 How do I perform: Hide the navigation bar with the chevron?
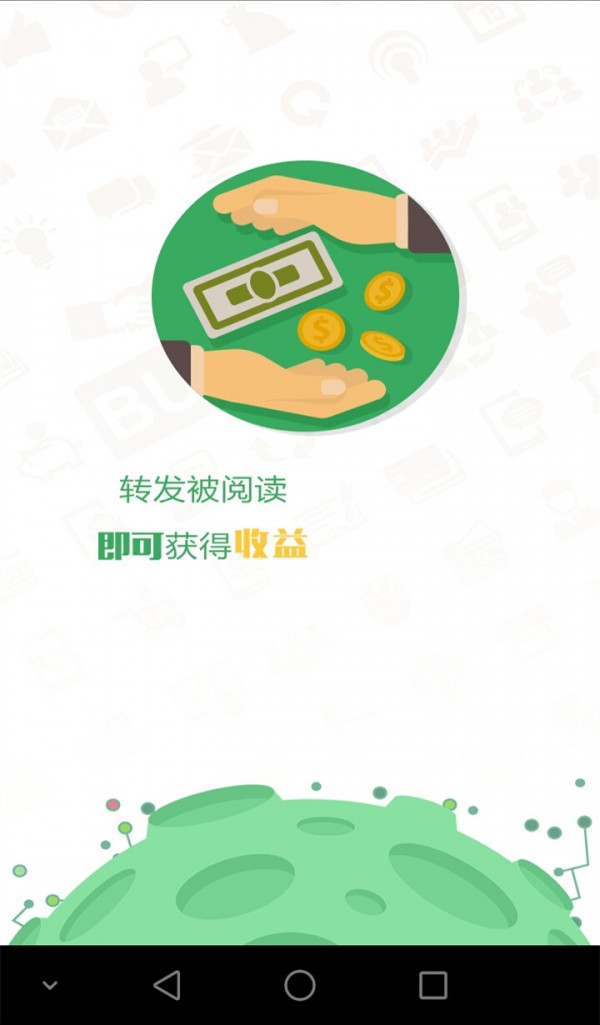pyautogui.click(x=49, y=986)
